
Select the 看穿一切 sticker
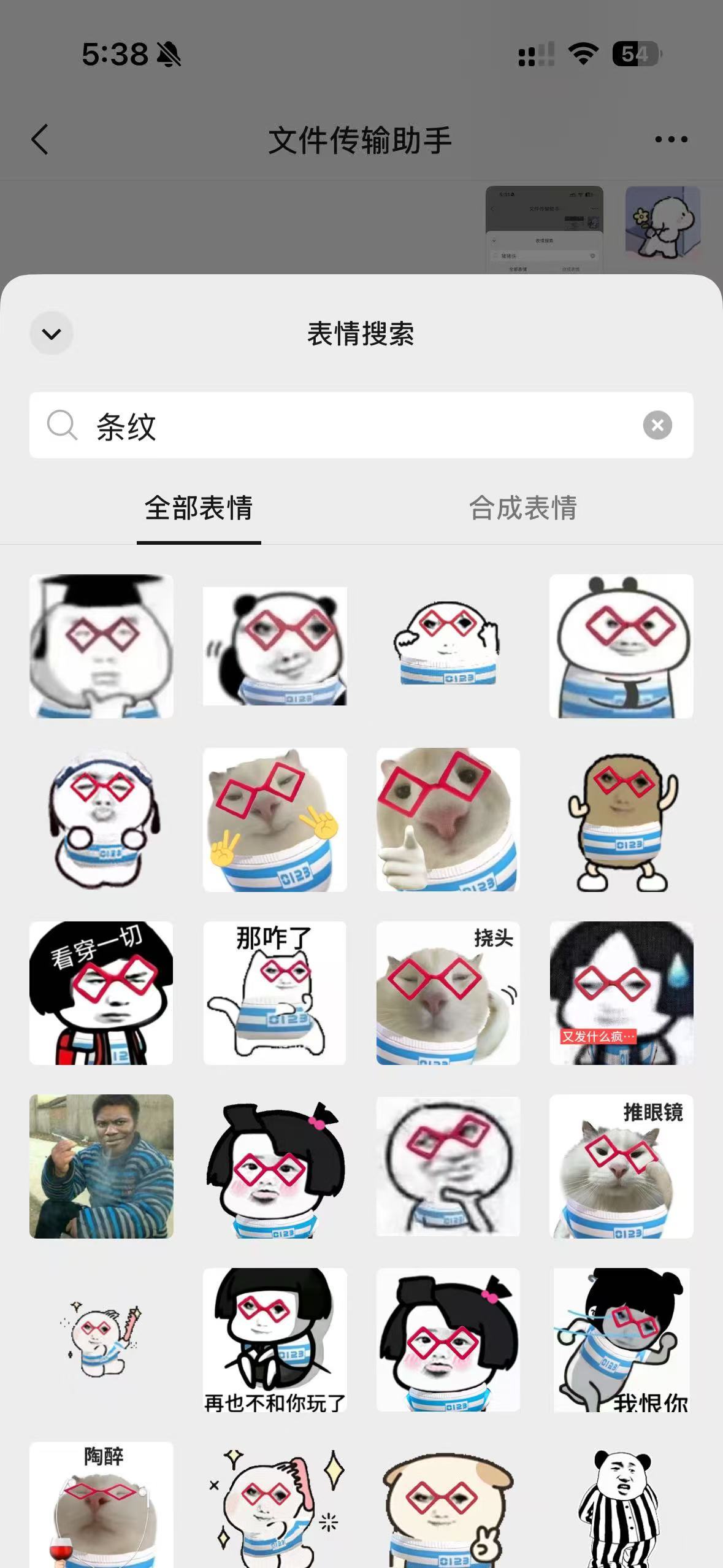[101, 993]
